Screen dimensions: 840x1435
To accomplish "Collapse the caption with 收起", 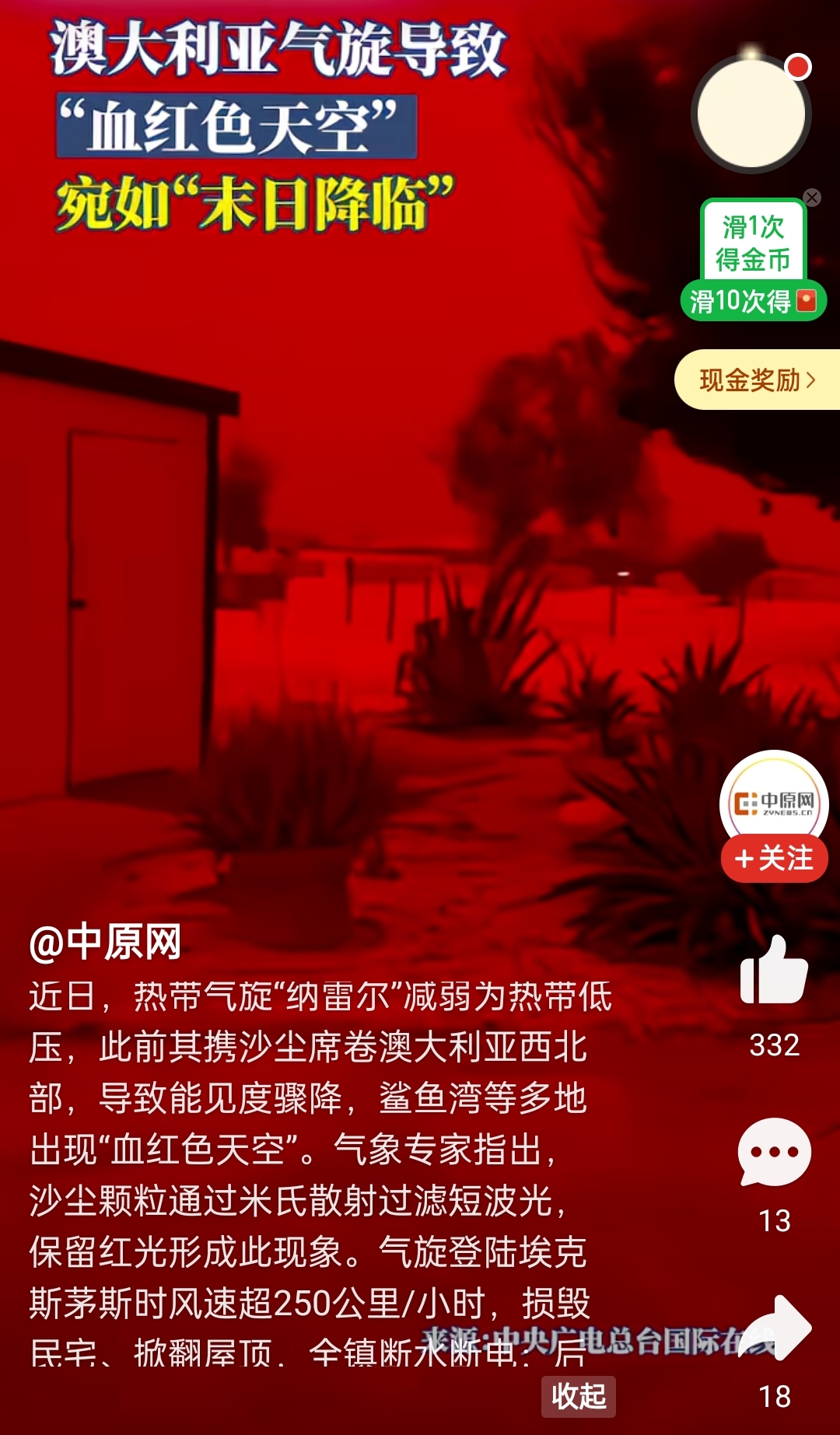I will (579, 1396).
